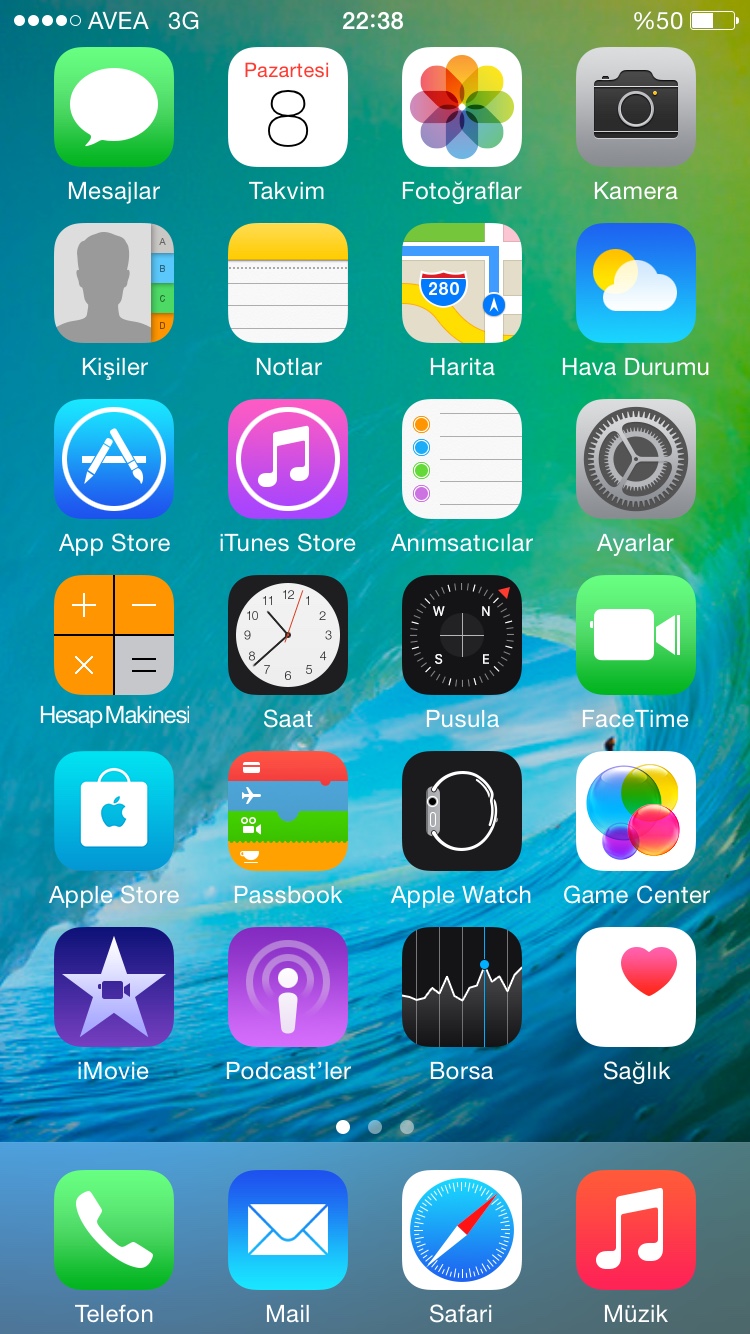Launch the Apple Watch app

tap(462, 811)
